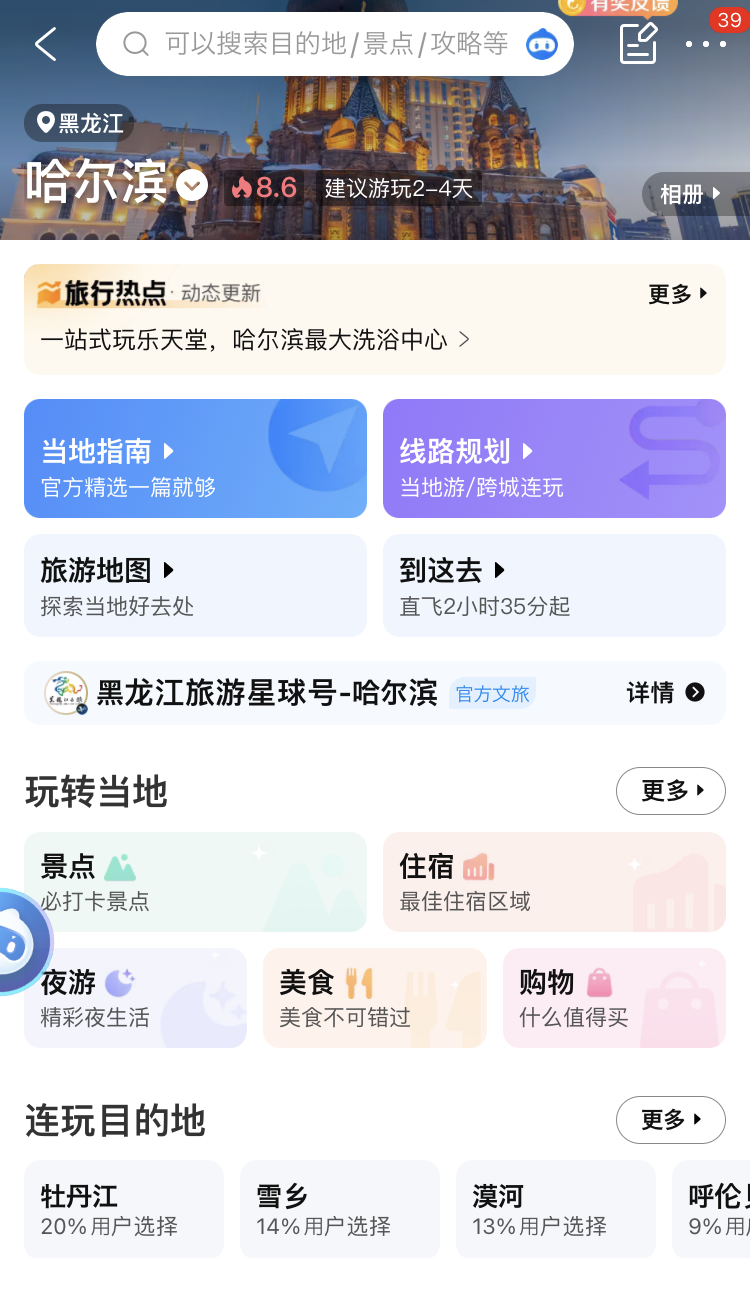
Task: Expand 连玩目的地 with 更多
Action: point(671,1120)
